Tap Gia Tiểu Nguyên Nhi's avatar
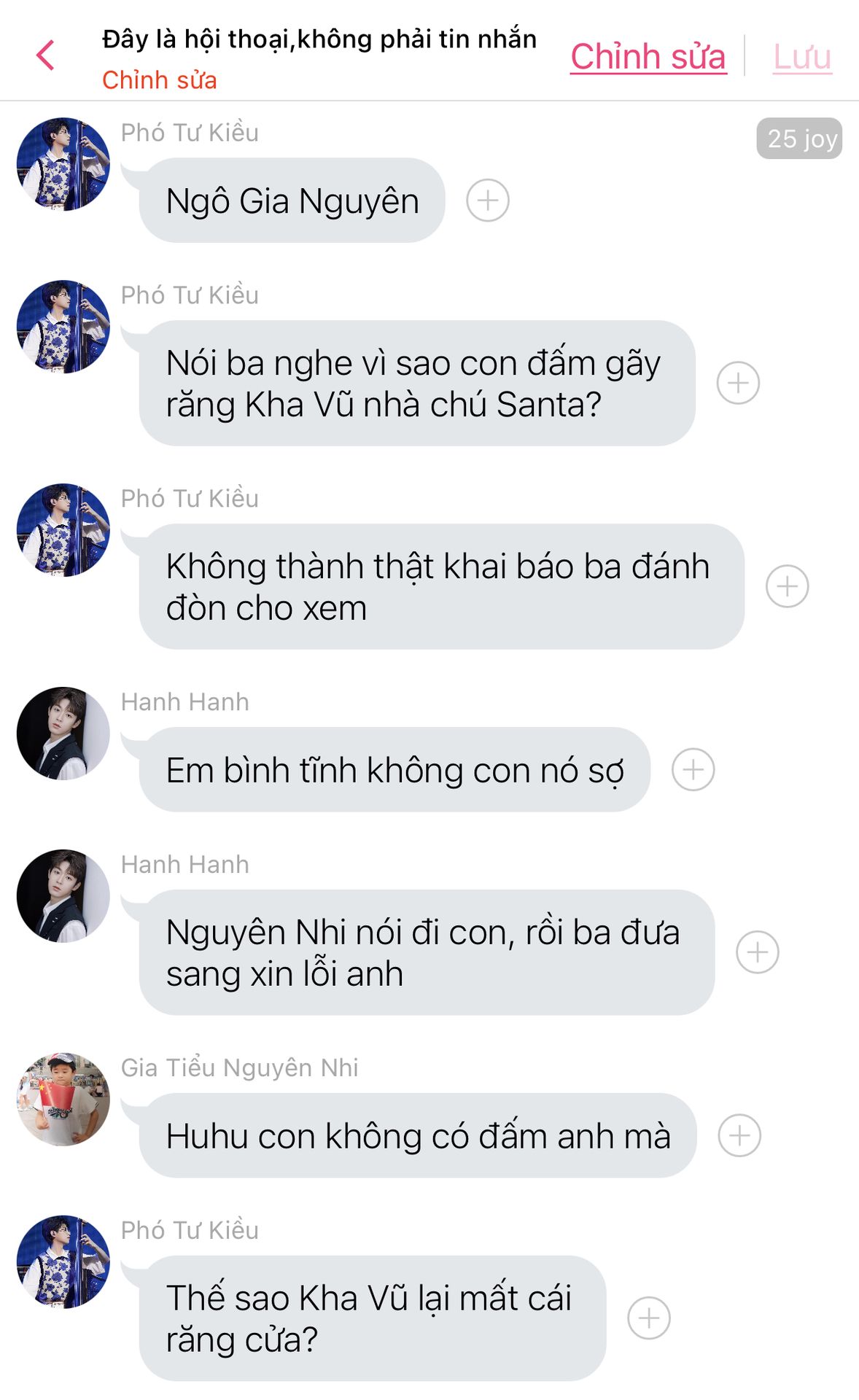The image size is (859, 1400). [x=63, y=1099]
